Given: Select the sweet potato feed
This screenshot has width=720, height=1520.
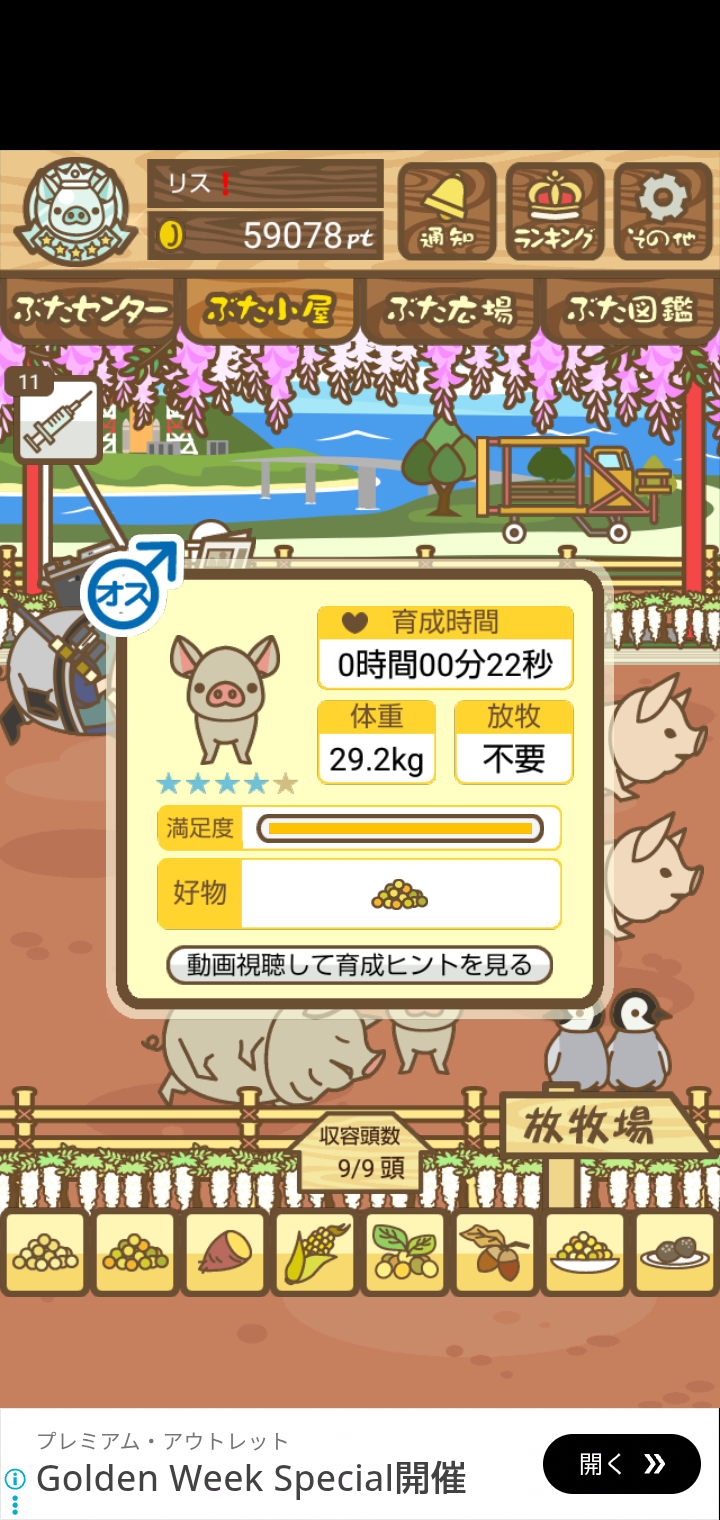Looking at the screenshot, I should click(225, 1253).
